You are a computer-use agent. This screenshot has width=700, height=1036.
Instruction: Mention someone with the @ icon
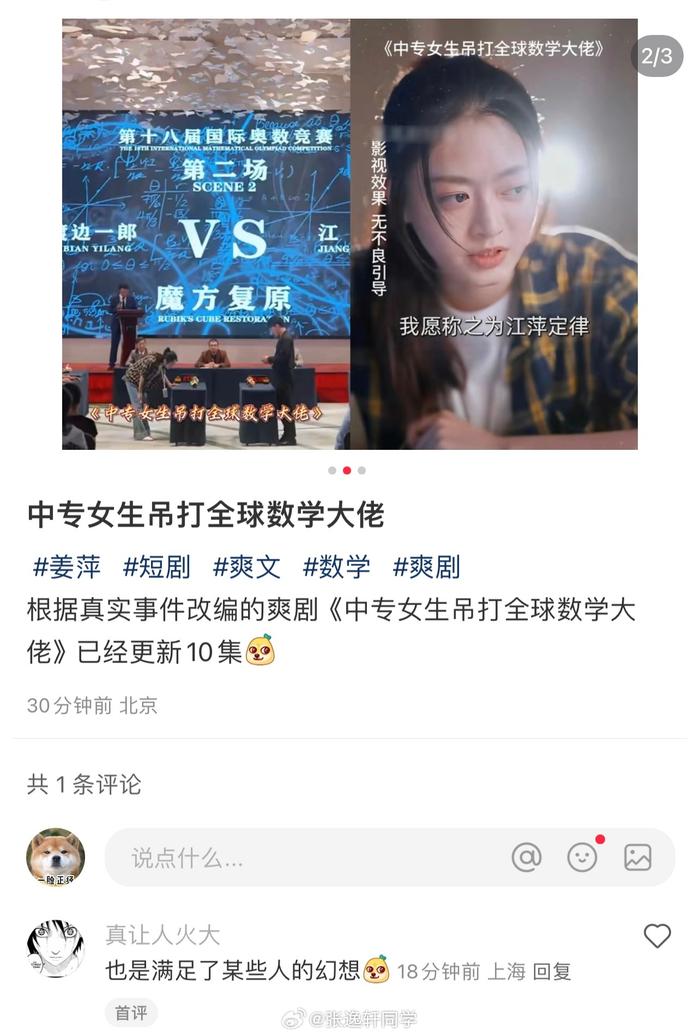click(x=526, y=857)
